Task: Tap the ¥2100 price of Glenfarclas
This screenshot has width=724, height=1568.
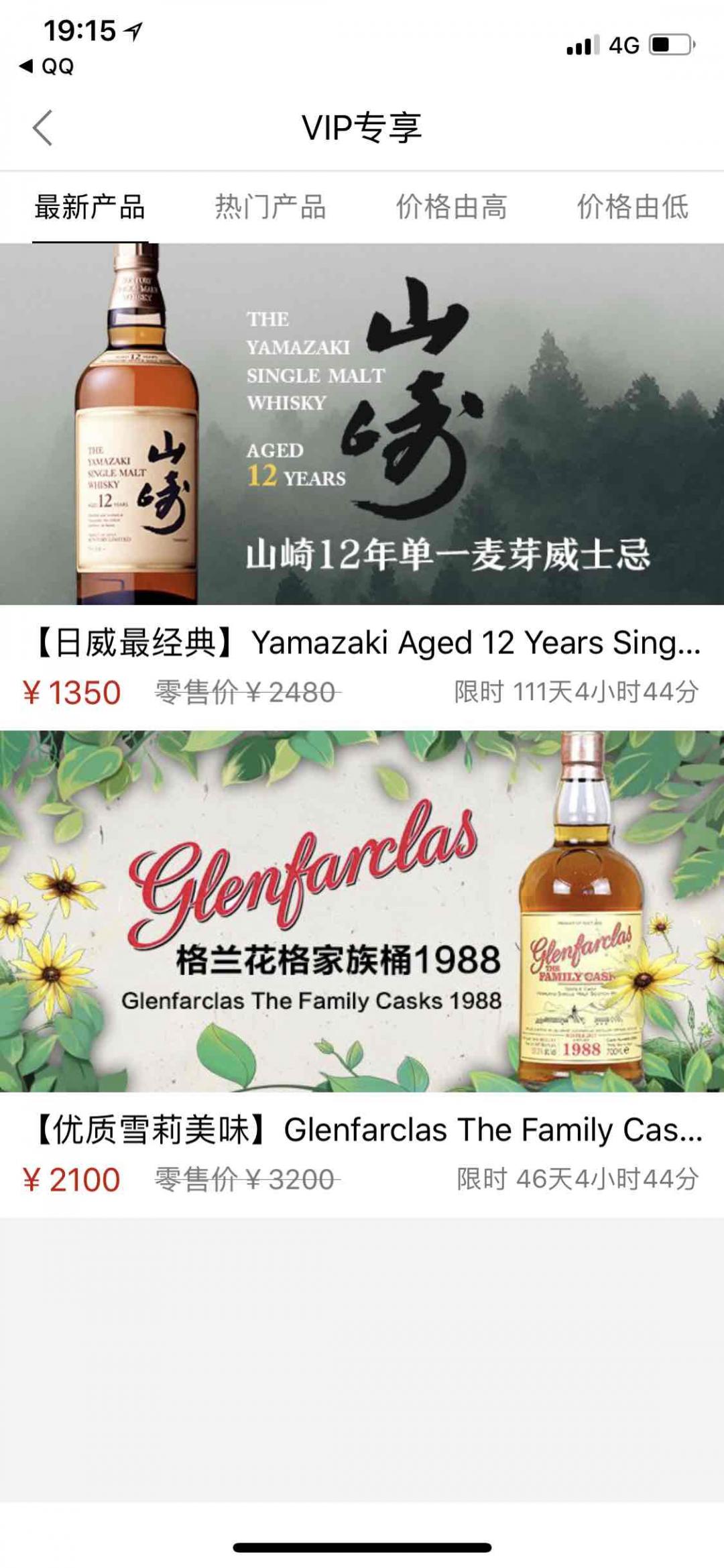Action: pyautogui.click(x=70, y=1178)
